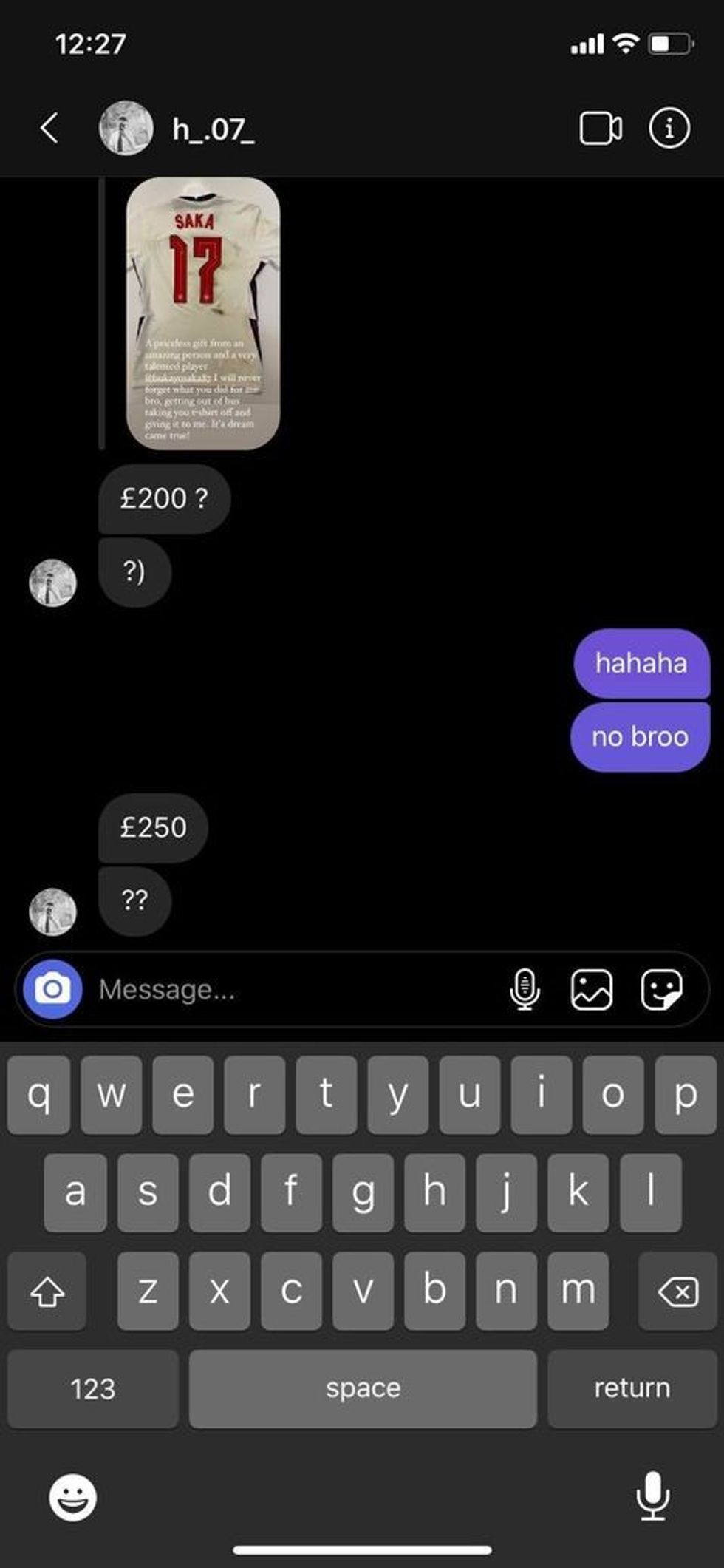Enable the shift key
Screen dimensions: 724x1568
coord(47,1292)
